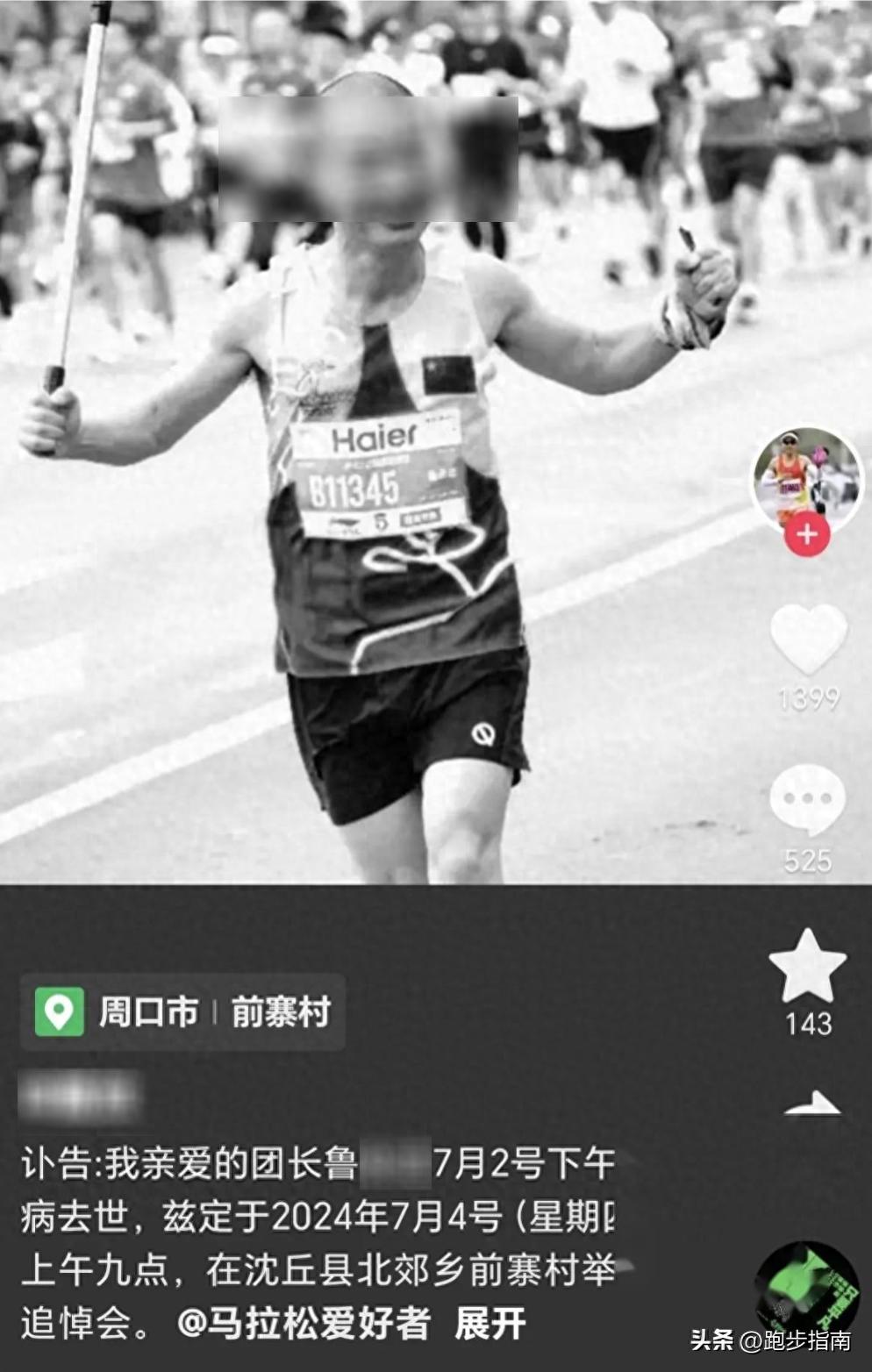Open the comments with 525 replies
872x1372 pixels.
coord(807,799)
